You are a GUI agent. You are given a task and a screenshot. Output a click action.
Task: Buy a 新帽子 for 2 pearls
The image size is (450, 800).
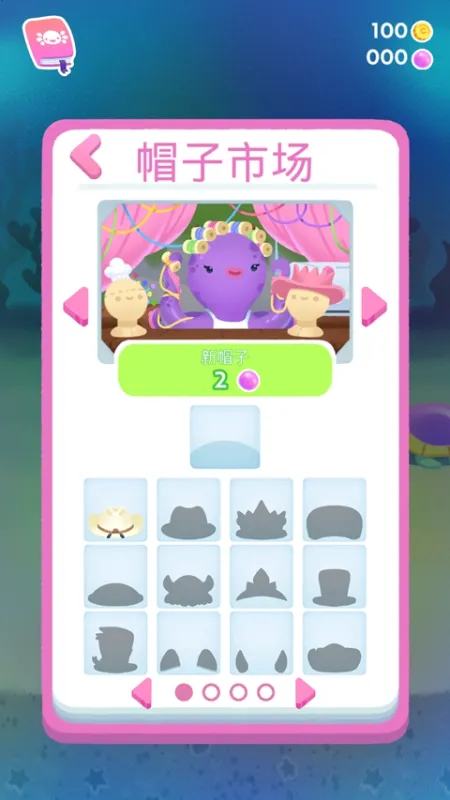coord(226,369)
